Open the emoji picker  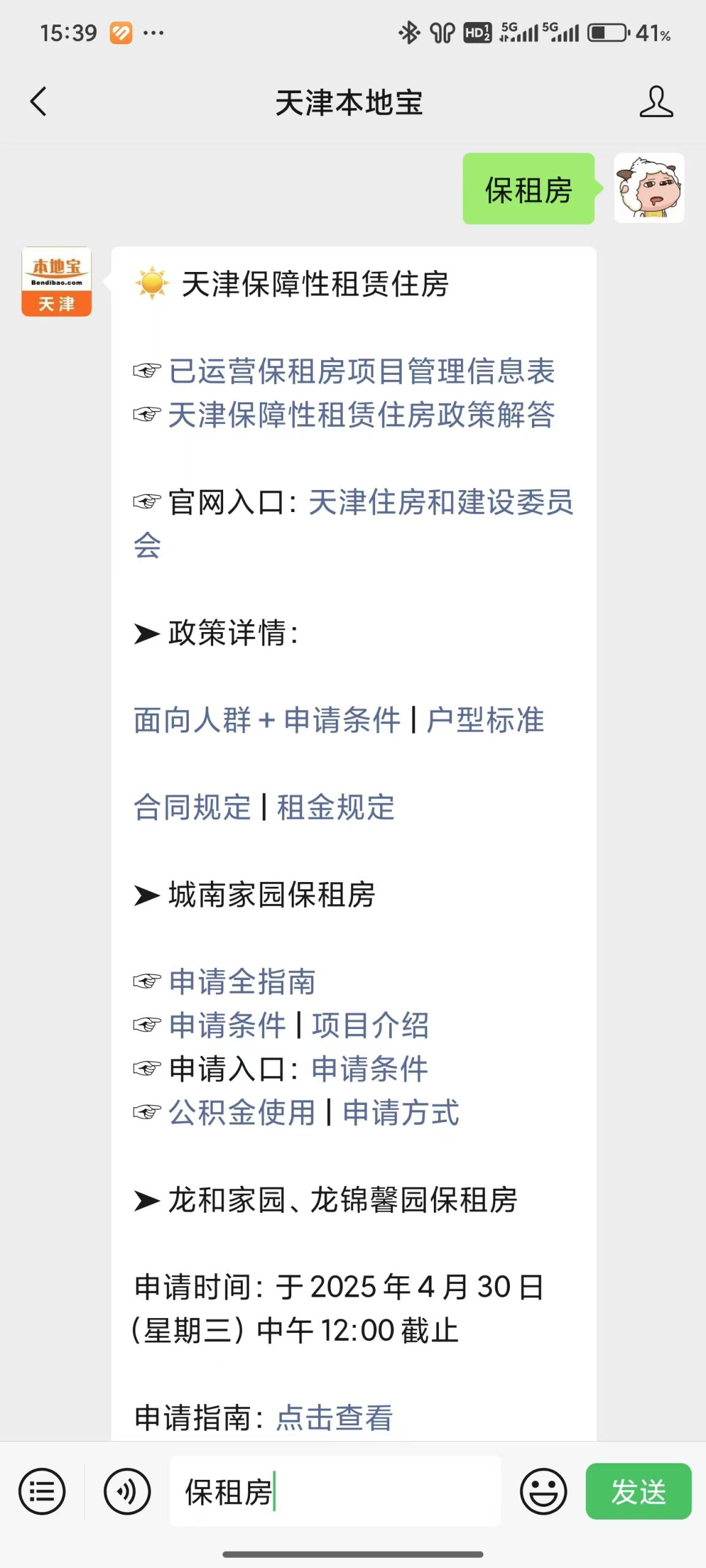[x=543, y=1491]
